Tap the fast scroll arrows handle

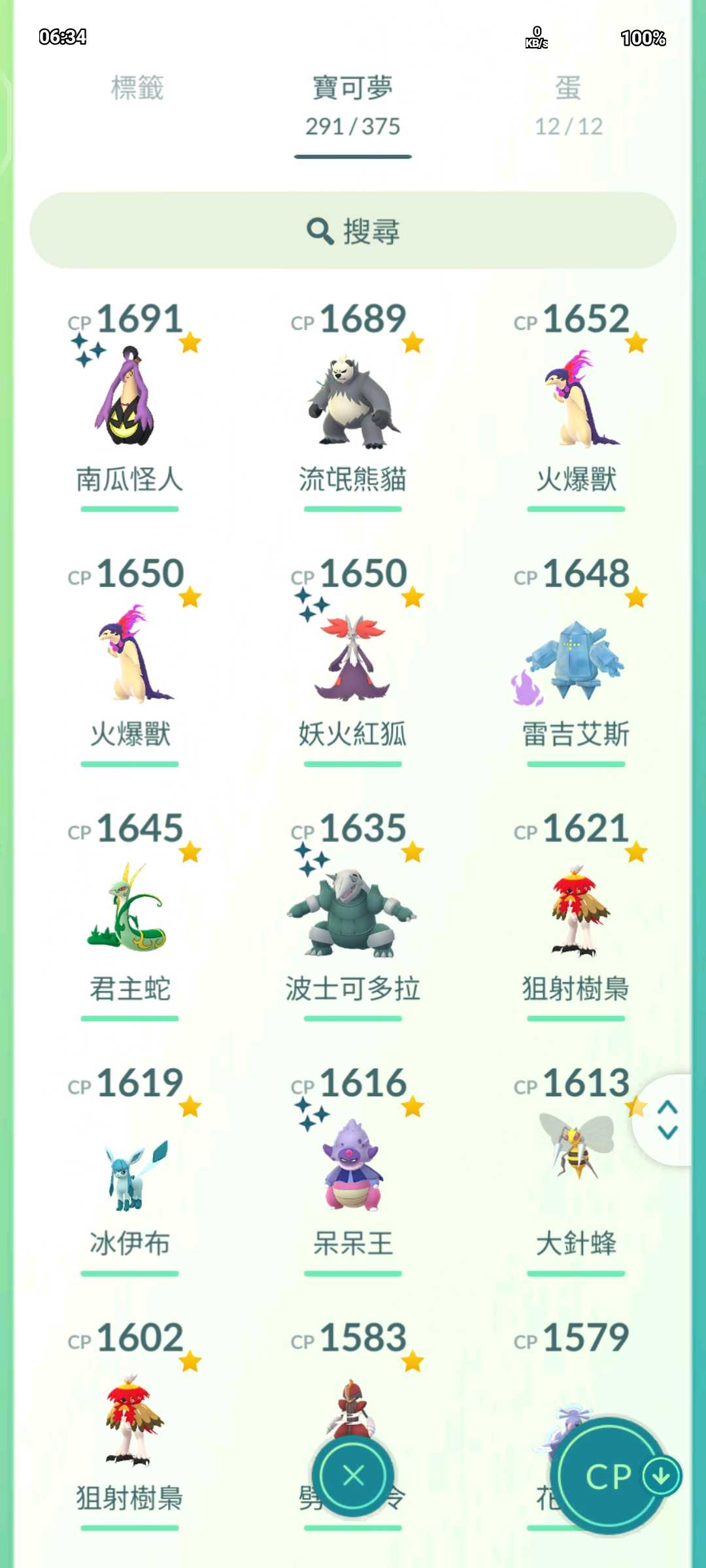[667, 1120]
